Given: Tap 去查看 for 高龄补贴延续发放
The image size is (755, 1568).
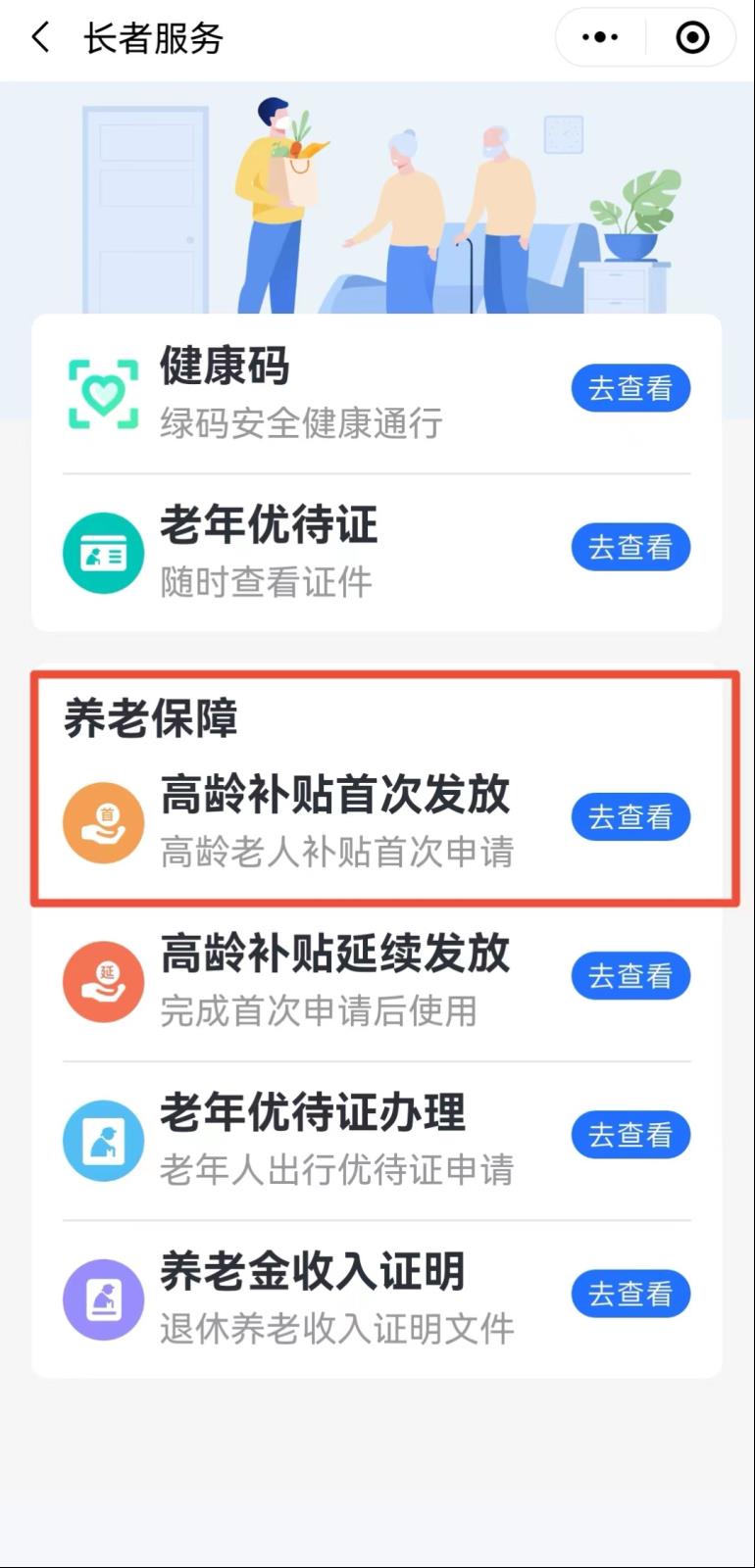Looking at the screenshot, I should tap(630, 975).
